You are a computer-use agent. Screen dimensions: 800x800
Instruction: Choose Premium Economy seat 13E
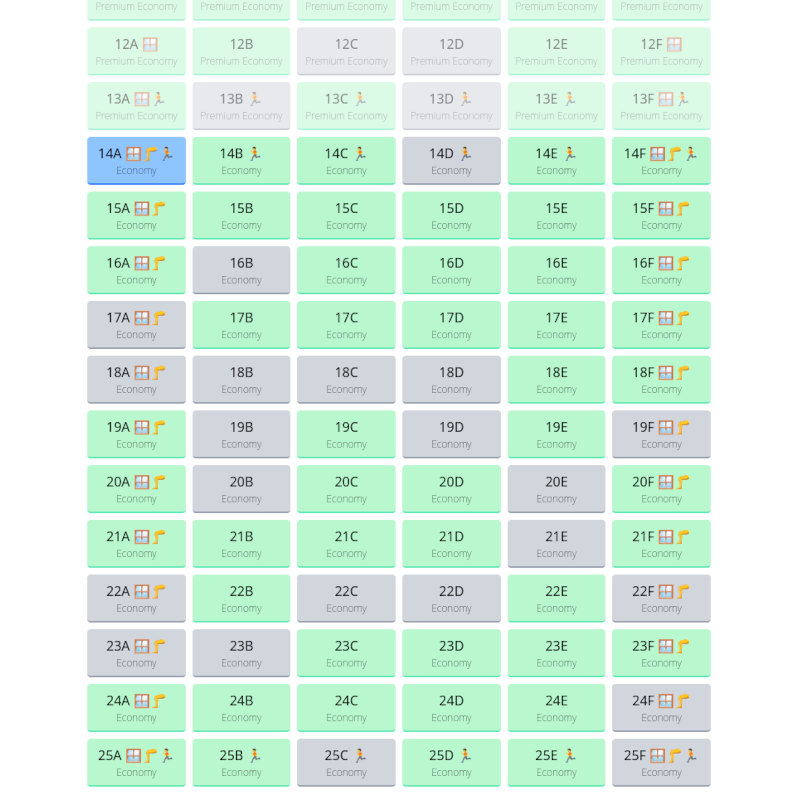[x=556, y=106]
